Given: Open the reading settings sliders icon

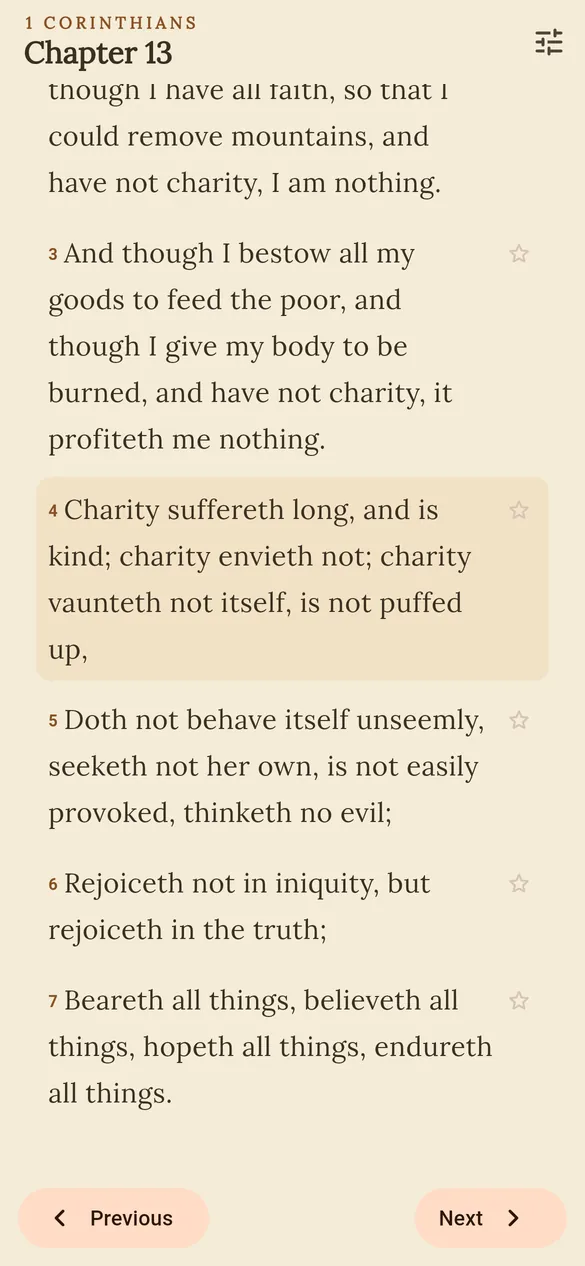Looking at the screenshot, I should (549, 42).
